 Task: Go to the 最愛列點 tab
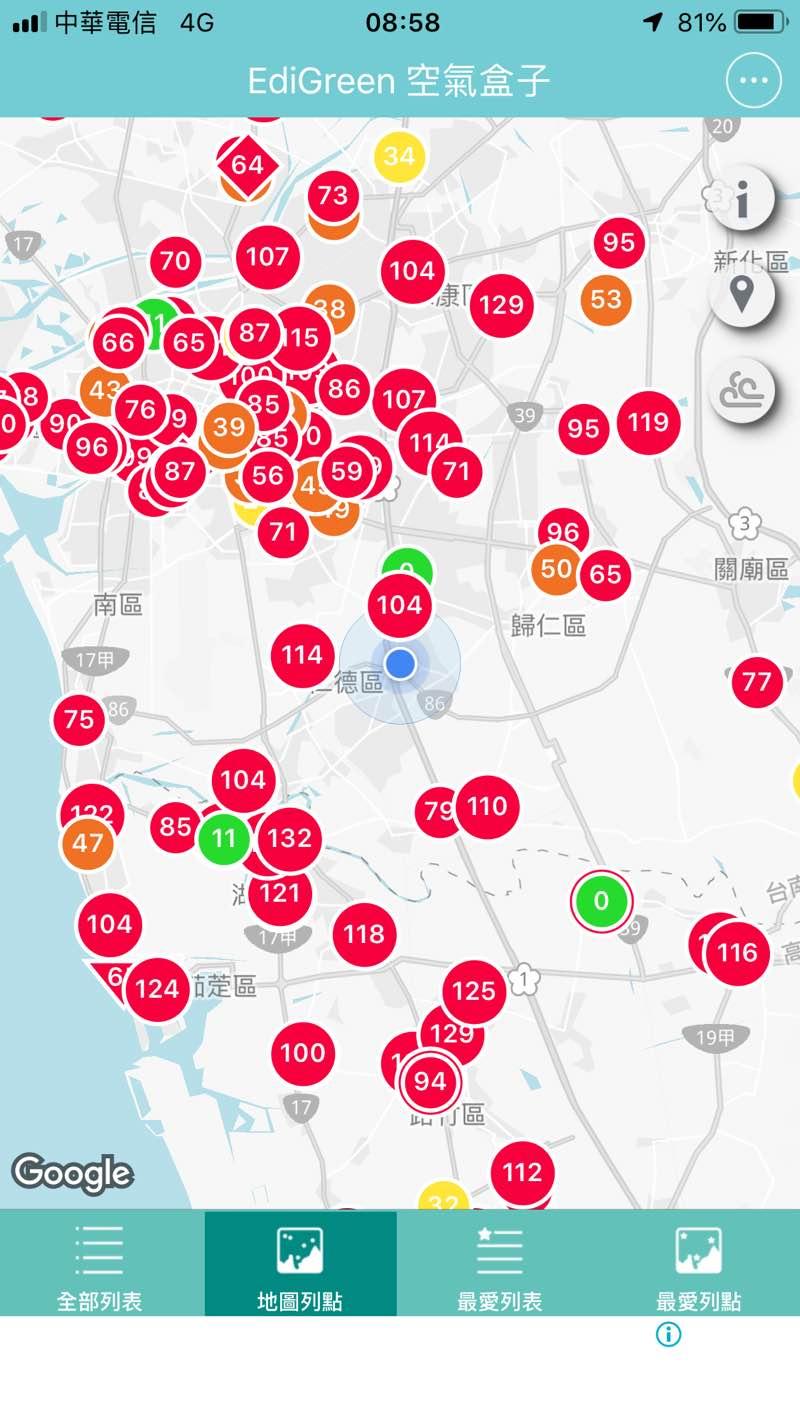699,1263
